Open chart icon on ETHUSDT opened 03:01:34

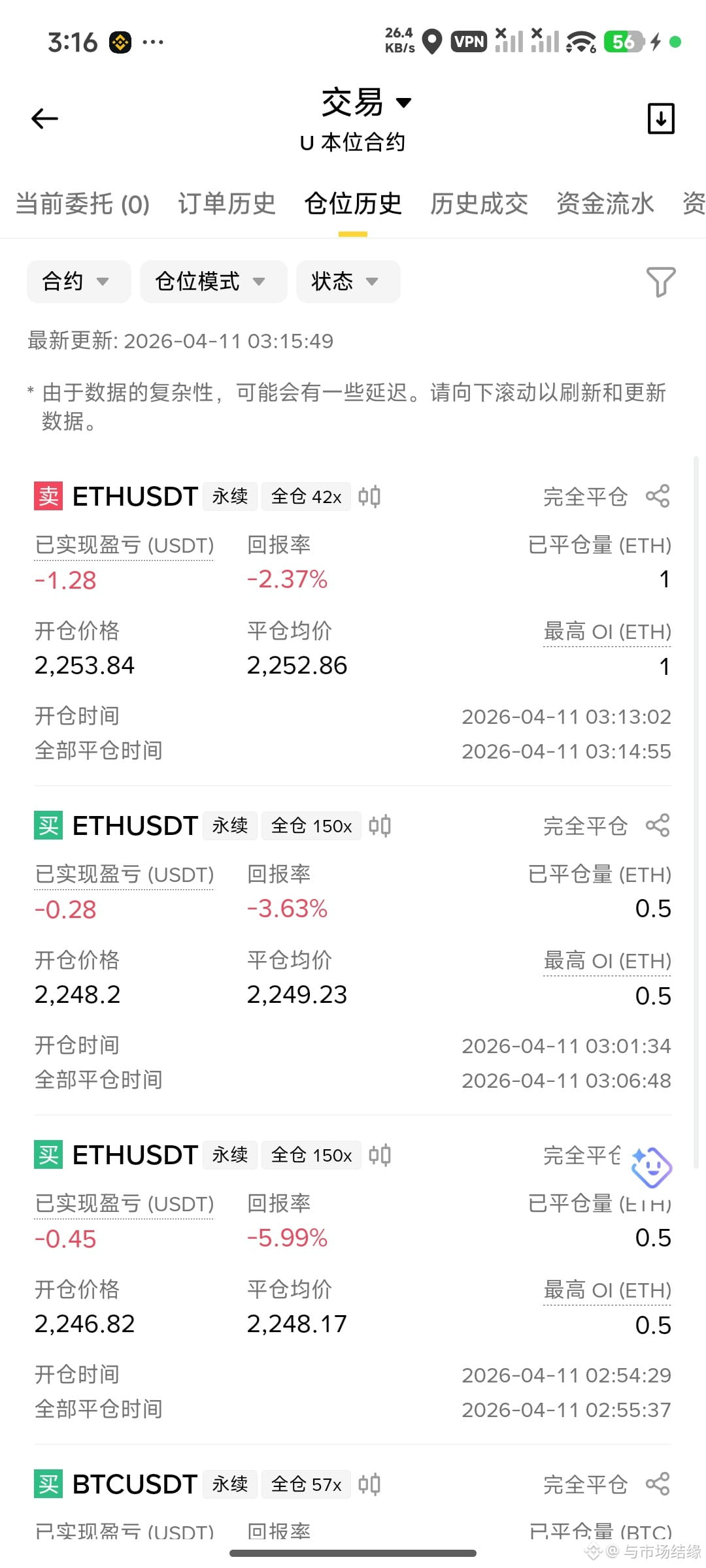(380, 826)
